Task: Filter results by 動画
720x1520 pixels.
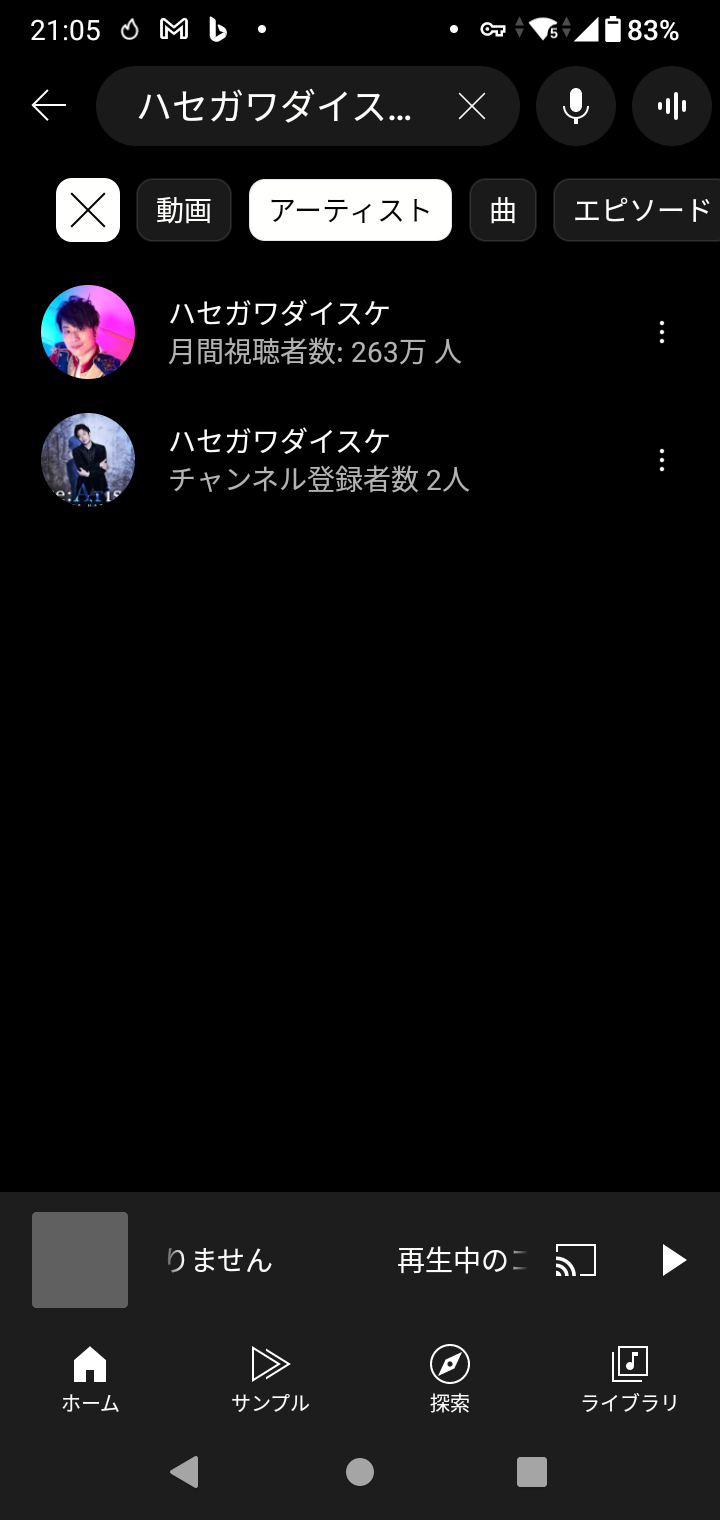Action: 184,210
